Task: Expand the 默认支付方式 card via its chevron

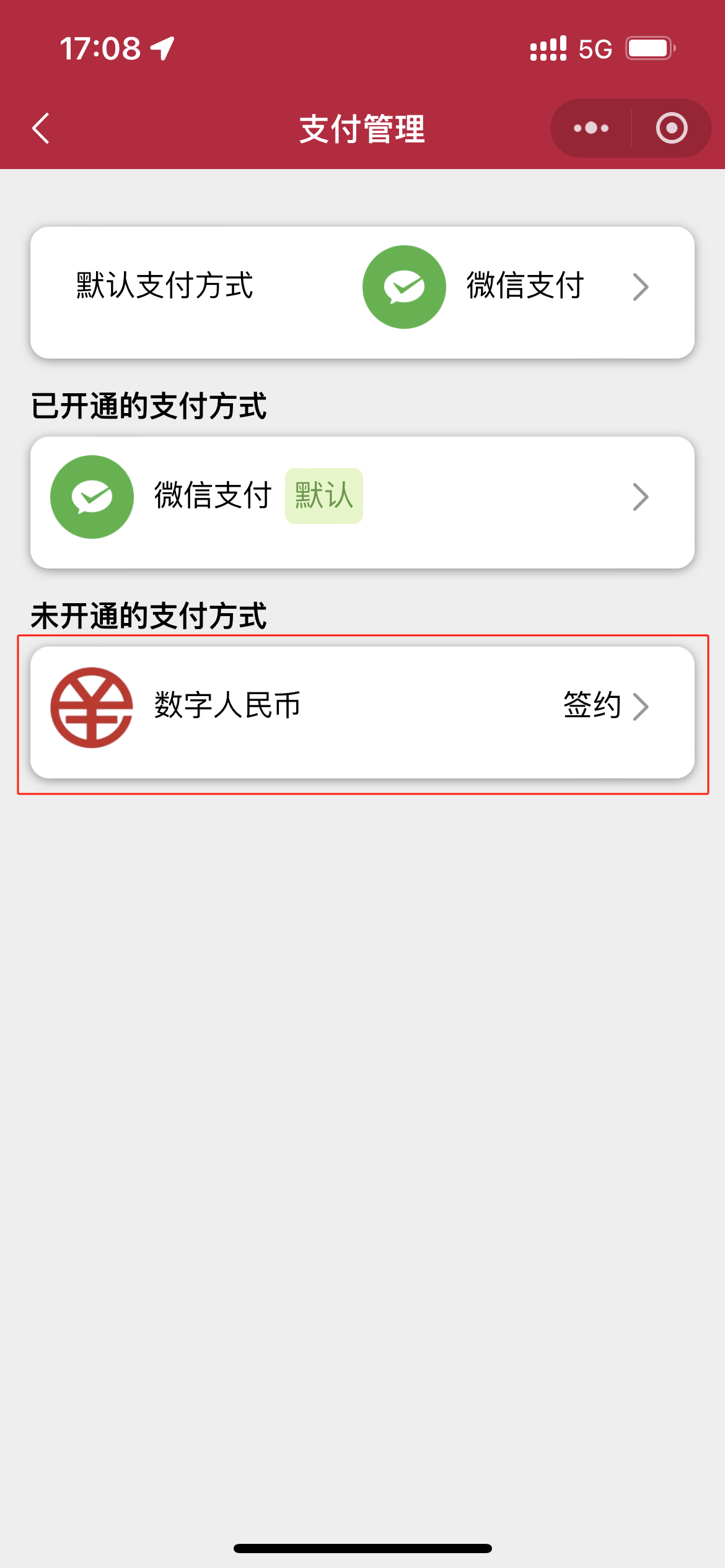Action: [x=642, y=287]
